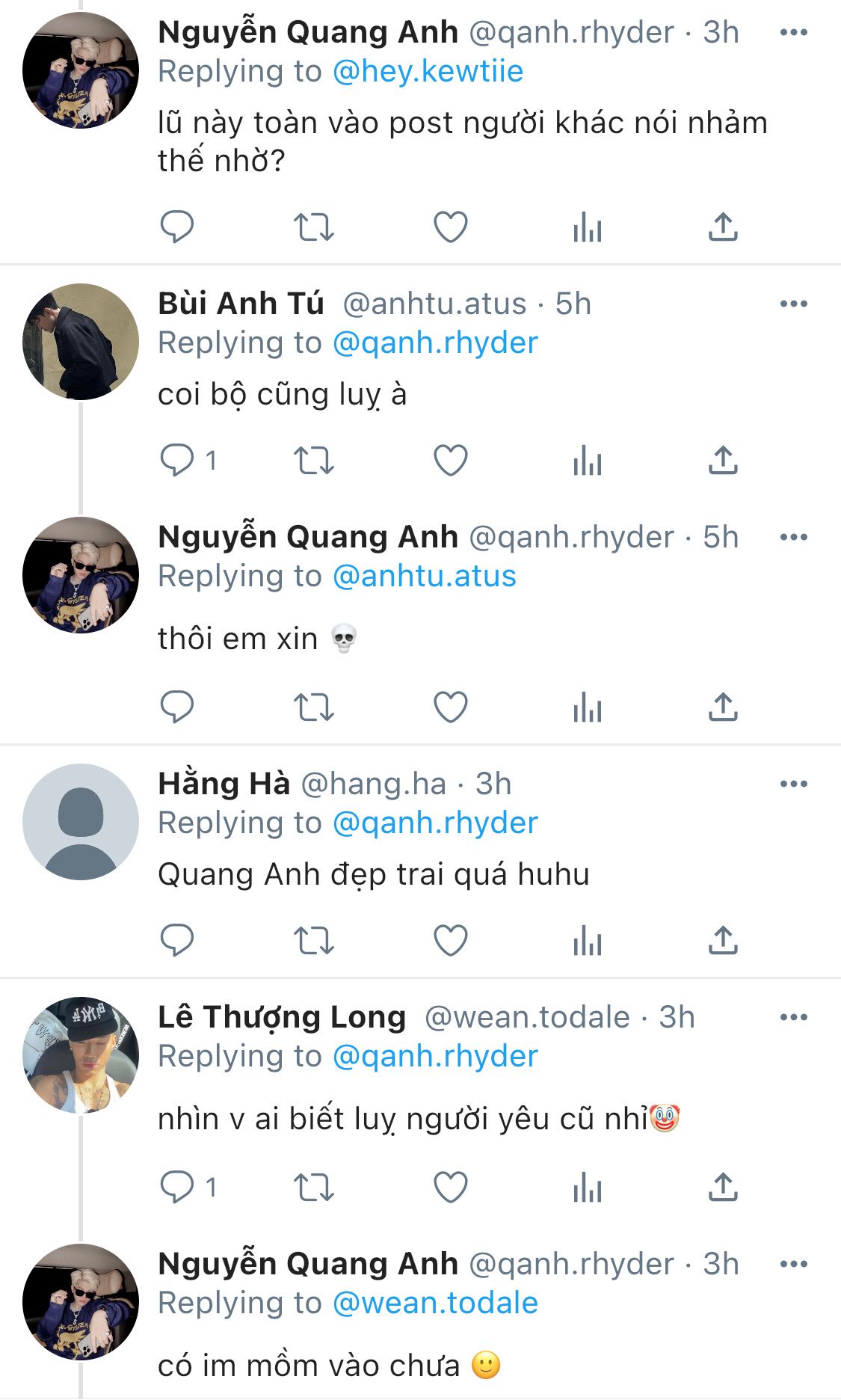Share the 'lũ này toàn vào post' tweet
This screenshot has height=1400, width=841.
click(722, 227)
